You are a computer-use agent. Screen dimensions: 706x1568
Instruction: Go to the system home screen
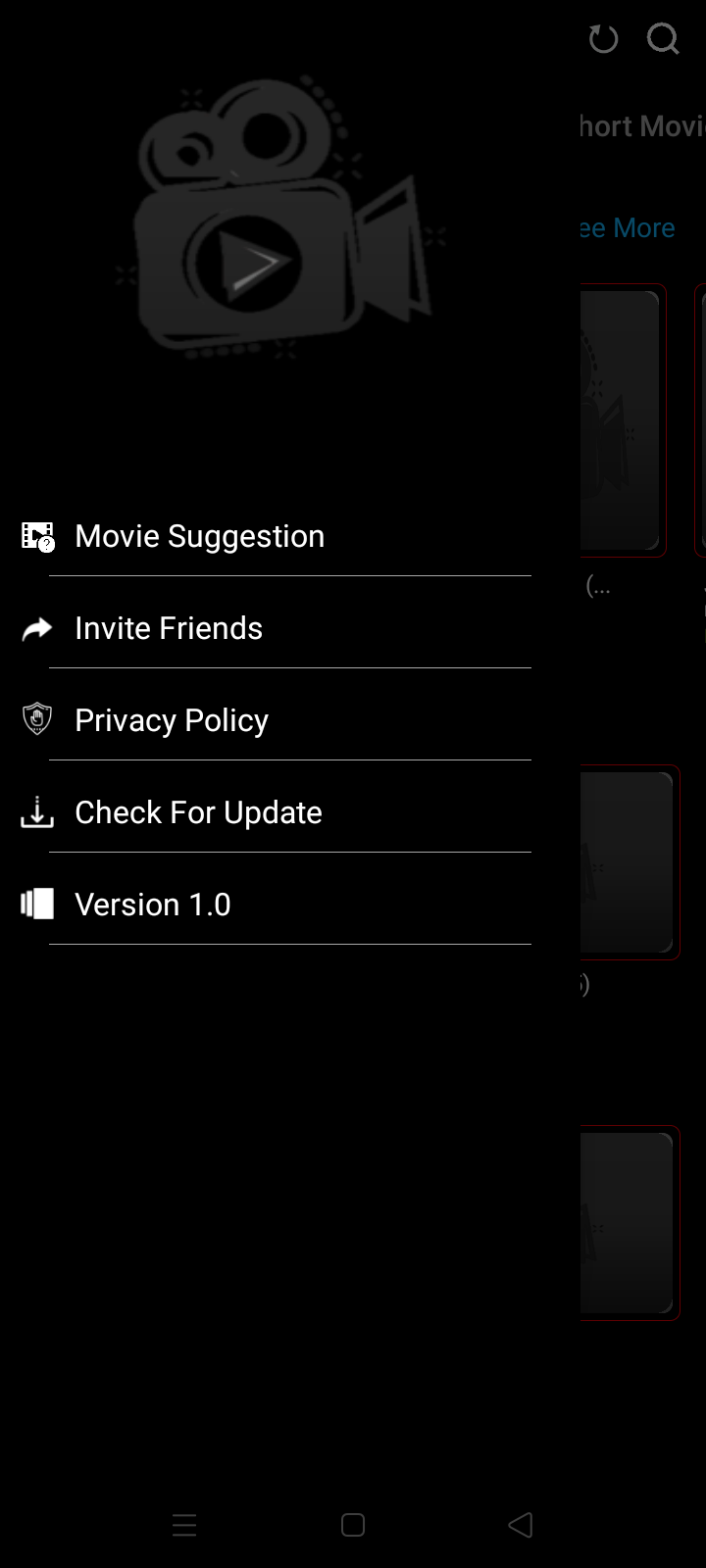pos(353,1525)
